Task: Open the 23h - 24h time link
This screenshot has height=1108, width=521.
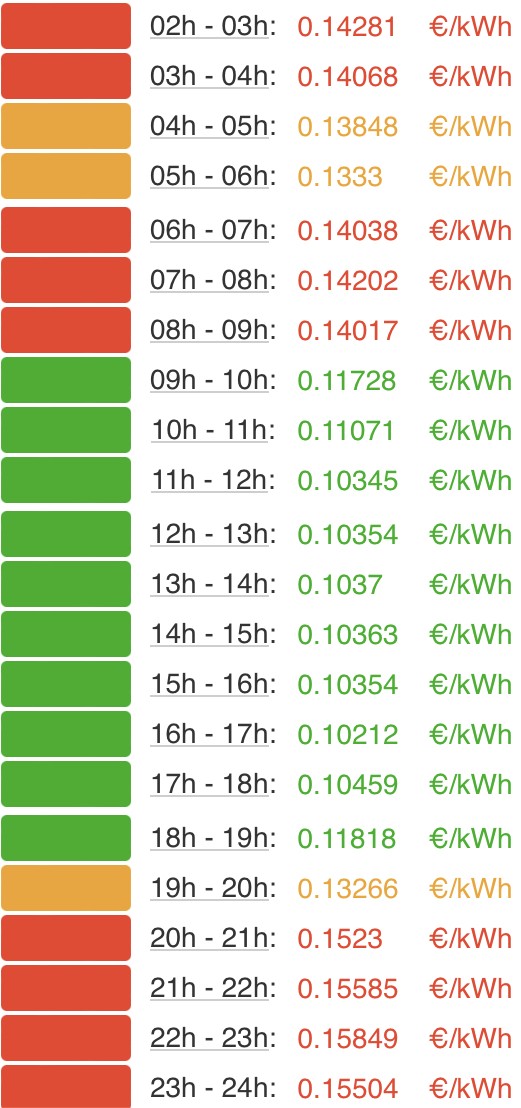Action: pyautogui.click(x=209, y=1088)
